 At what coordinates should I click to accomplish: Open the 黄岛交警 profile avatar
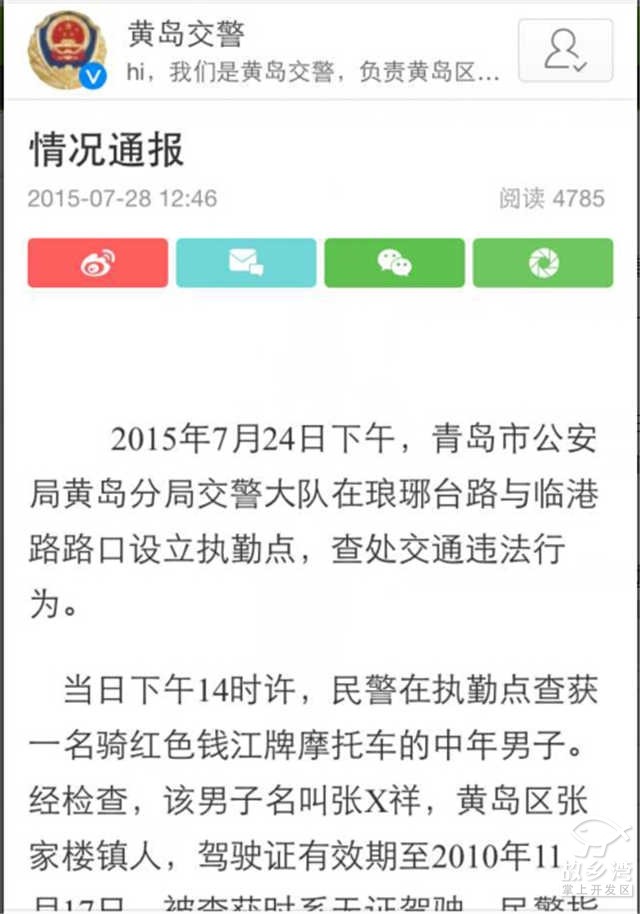coord(67,49)
